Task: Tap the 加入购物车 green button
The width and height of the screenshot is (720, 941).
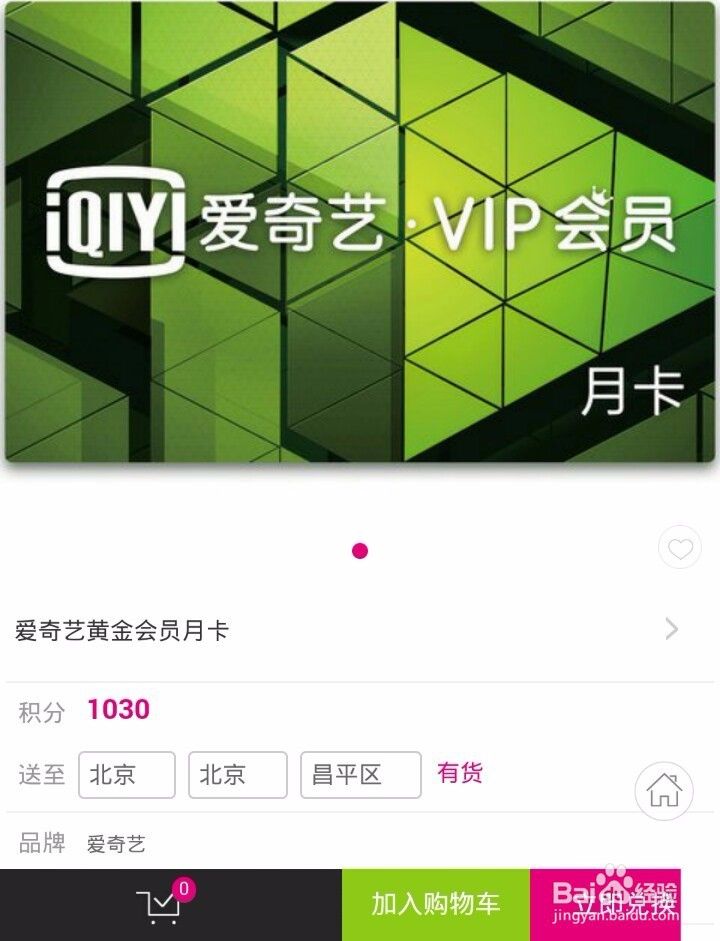Action: [x=434, y=903]
